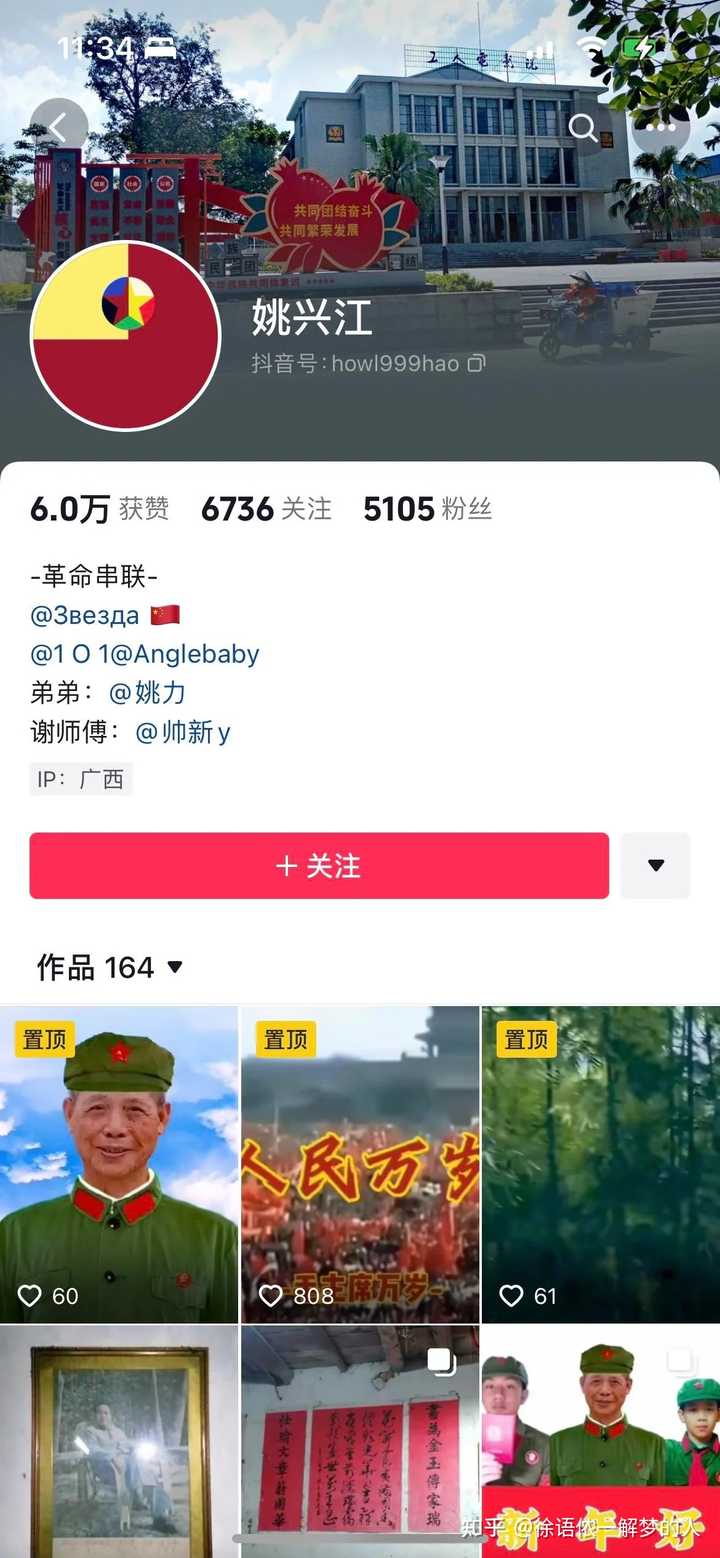The image size is (720, 1558).
Task: Play the pinned video with 808 likes
Action: click(360, 1165)
